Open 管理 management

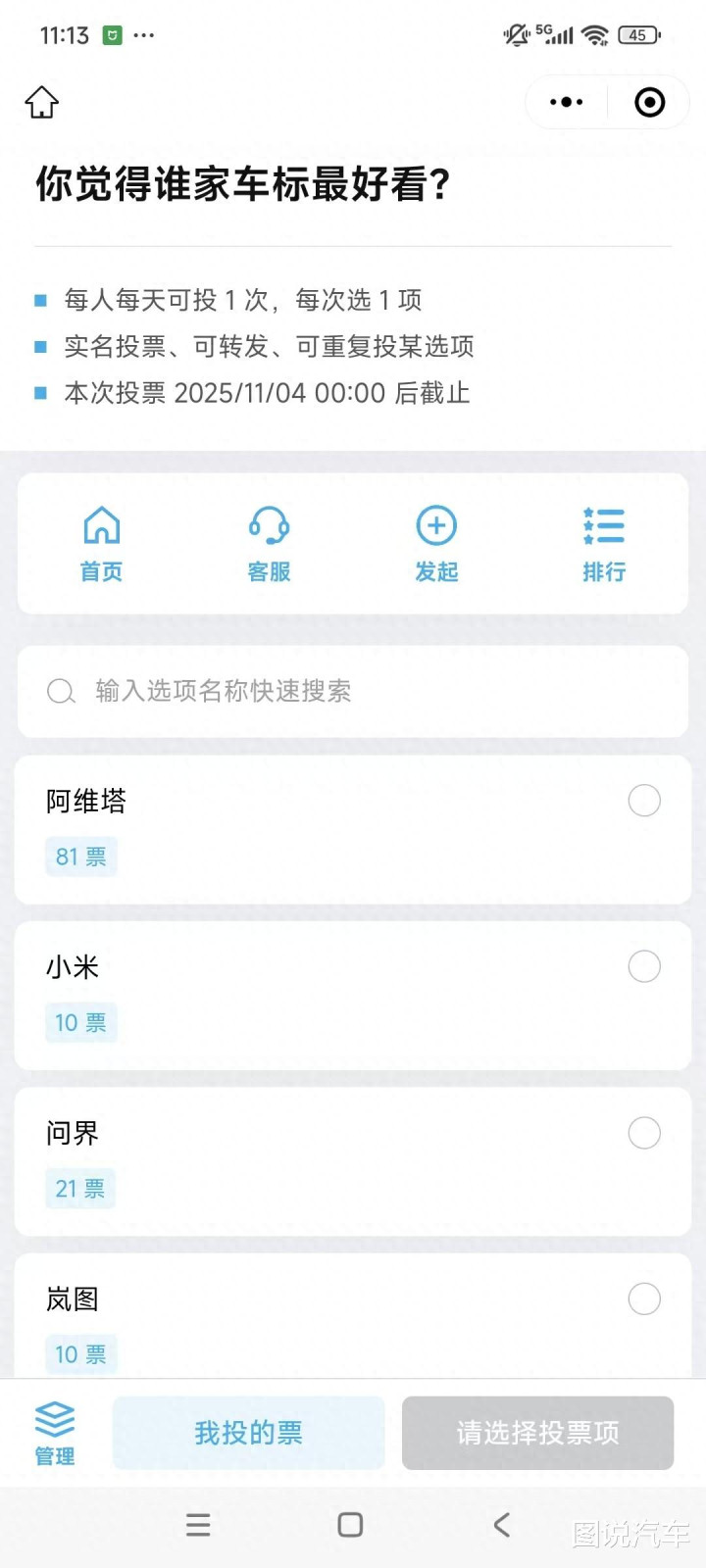[x=55, y=1433]
